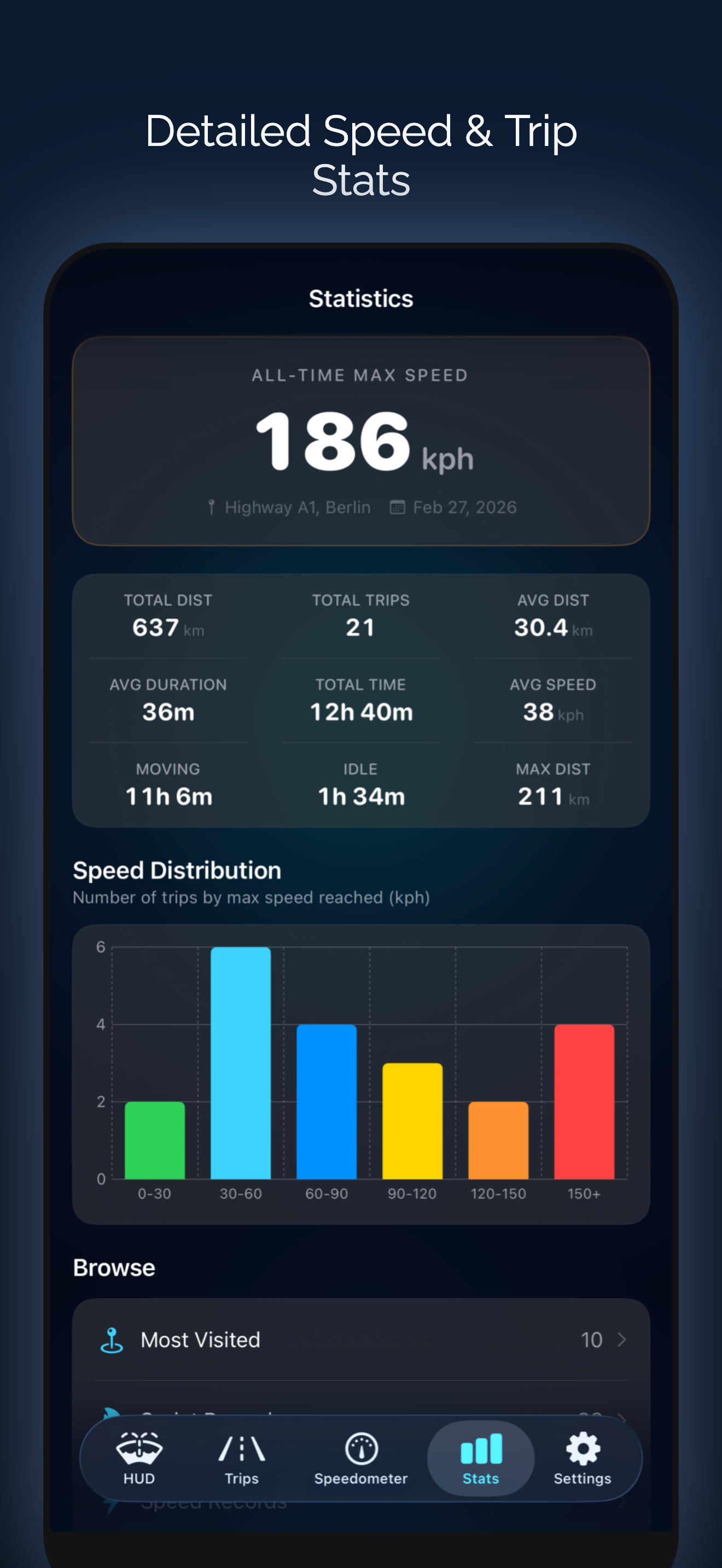Tap the Total Trips stat value
Screen dimensions: 722x1568
coord(360,628)
